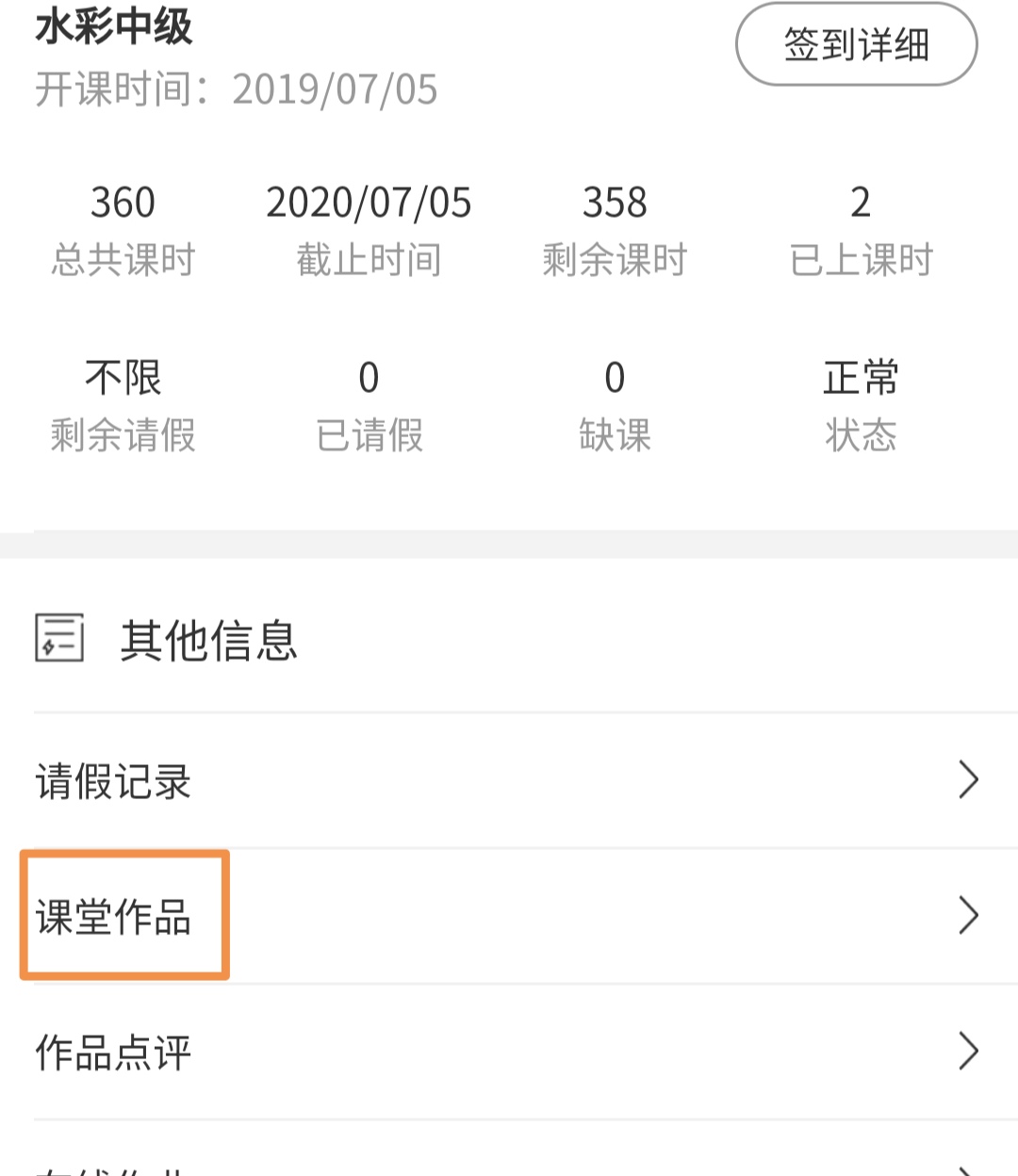Image resolution: width=1018 pixels, height=1176 pixels.
Task: Open the 请假记录 row
Action: tap(509, 780)
